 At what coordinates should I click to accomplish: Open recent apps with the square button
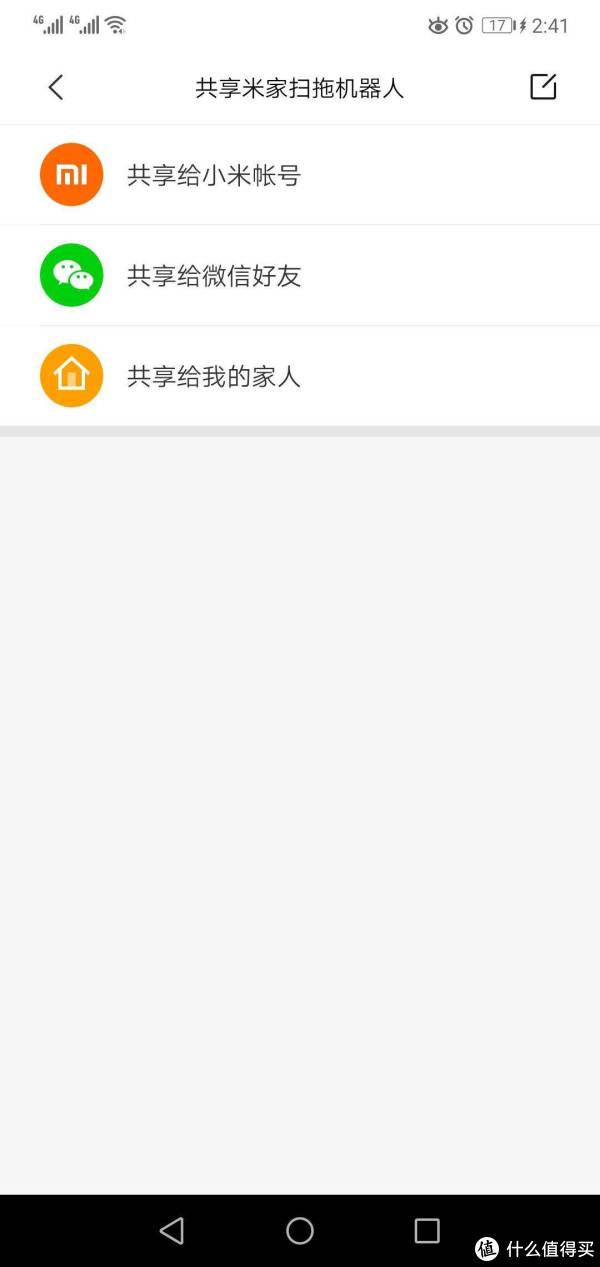[x=427, y=1230]
